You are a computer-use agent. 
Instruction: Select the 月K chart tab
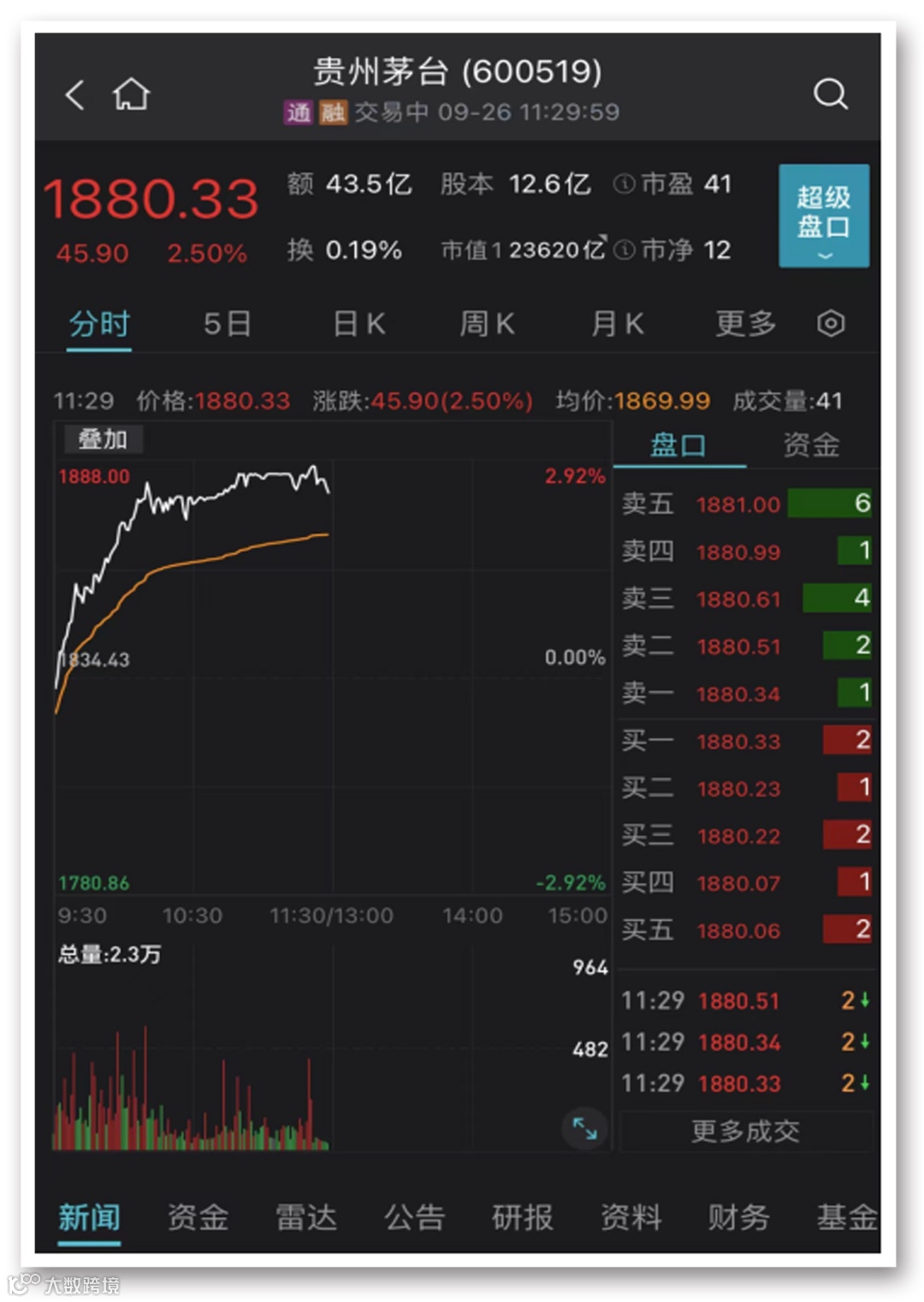pos(617,324)
